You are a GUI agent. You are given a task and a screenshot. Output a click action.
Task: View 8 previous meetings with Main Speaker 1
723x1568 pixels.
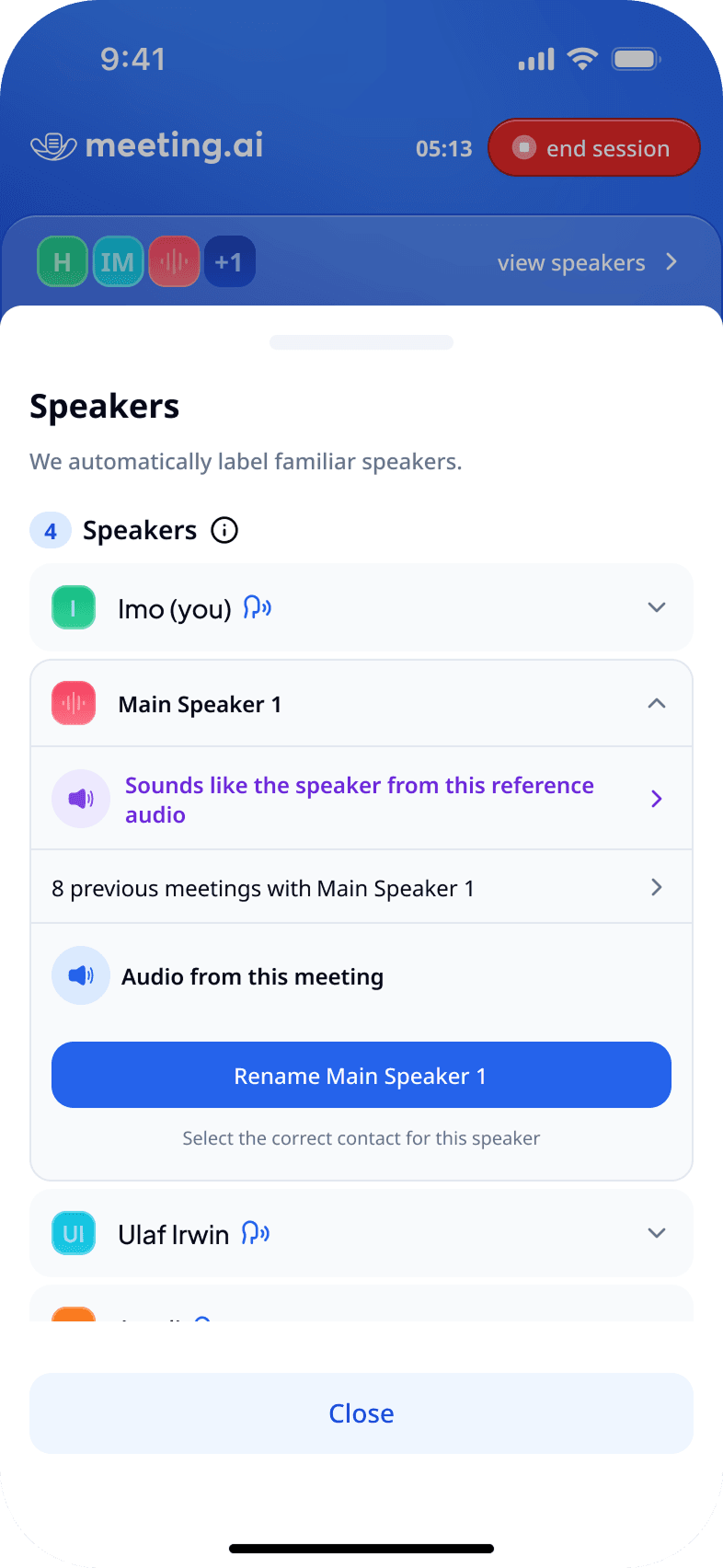pyautogui.click(x=361, y=888)
